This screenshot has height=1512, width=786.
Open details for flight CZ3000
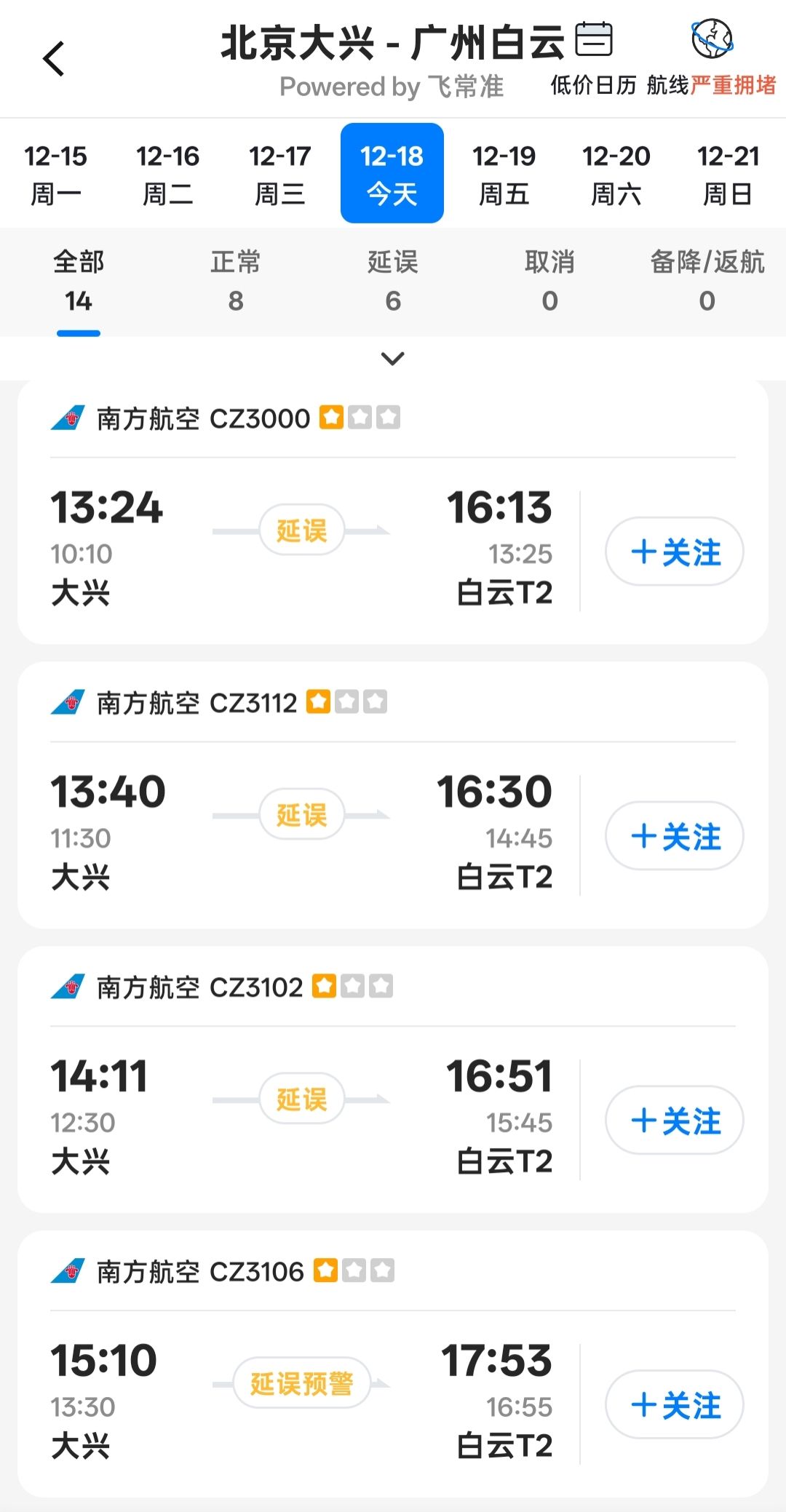(301, 550)
